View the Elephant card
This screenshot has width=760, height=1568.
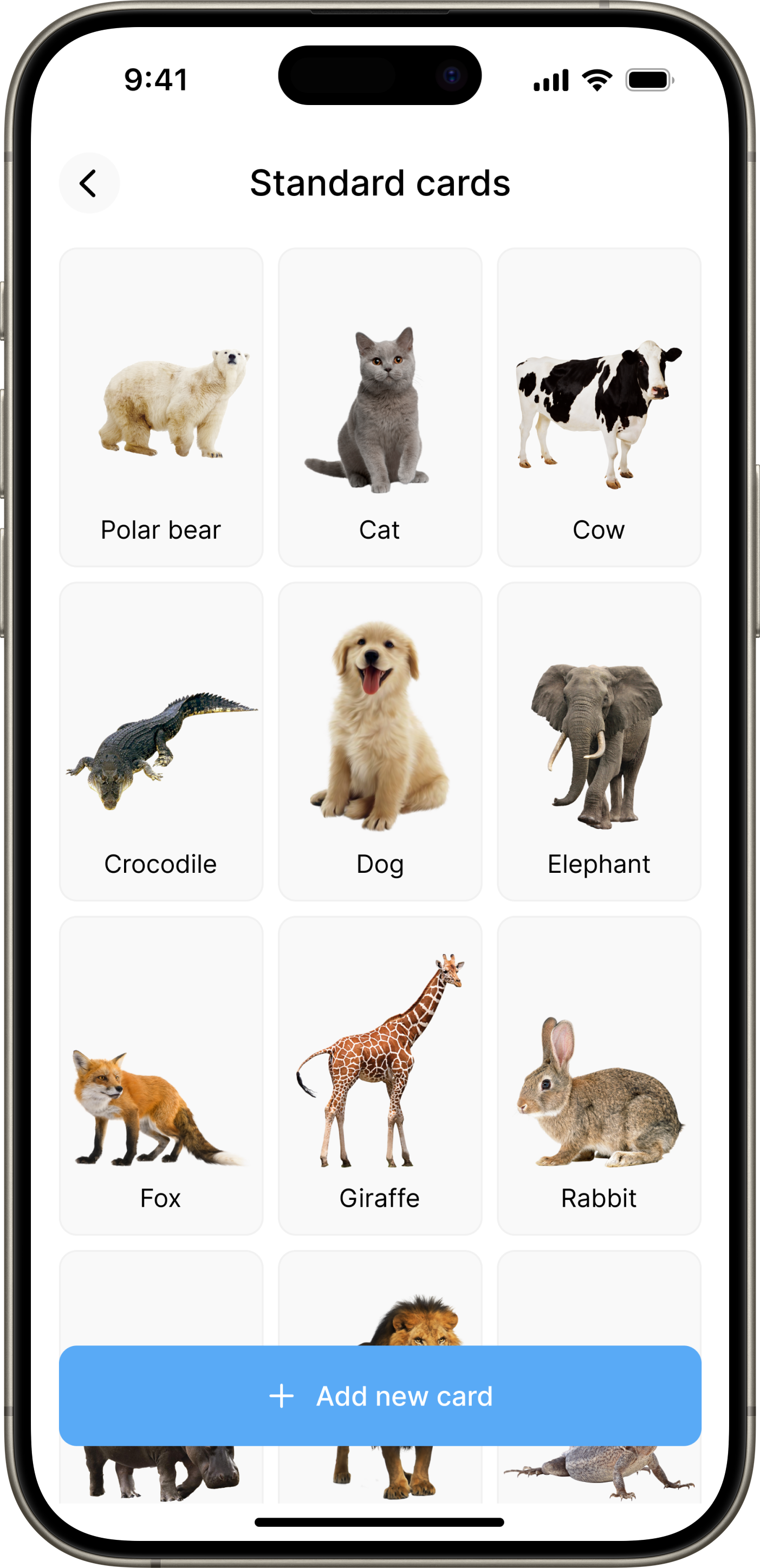tap(599, 741)
